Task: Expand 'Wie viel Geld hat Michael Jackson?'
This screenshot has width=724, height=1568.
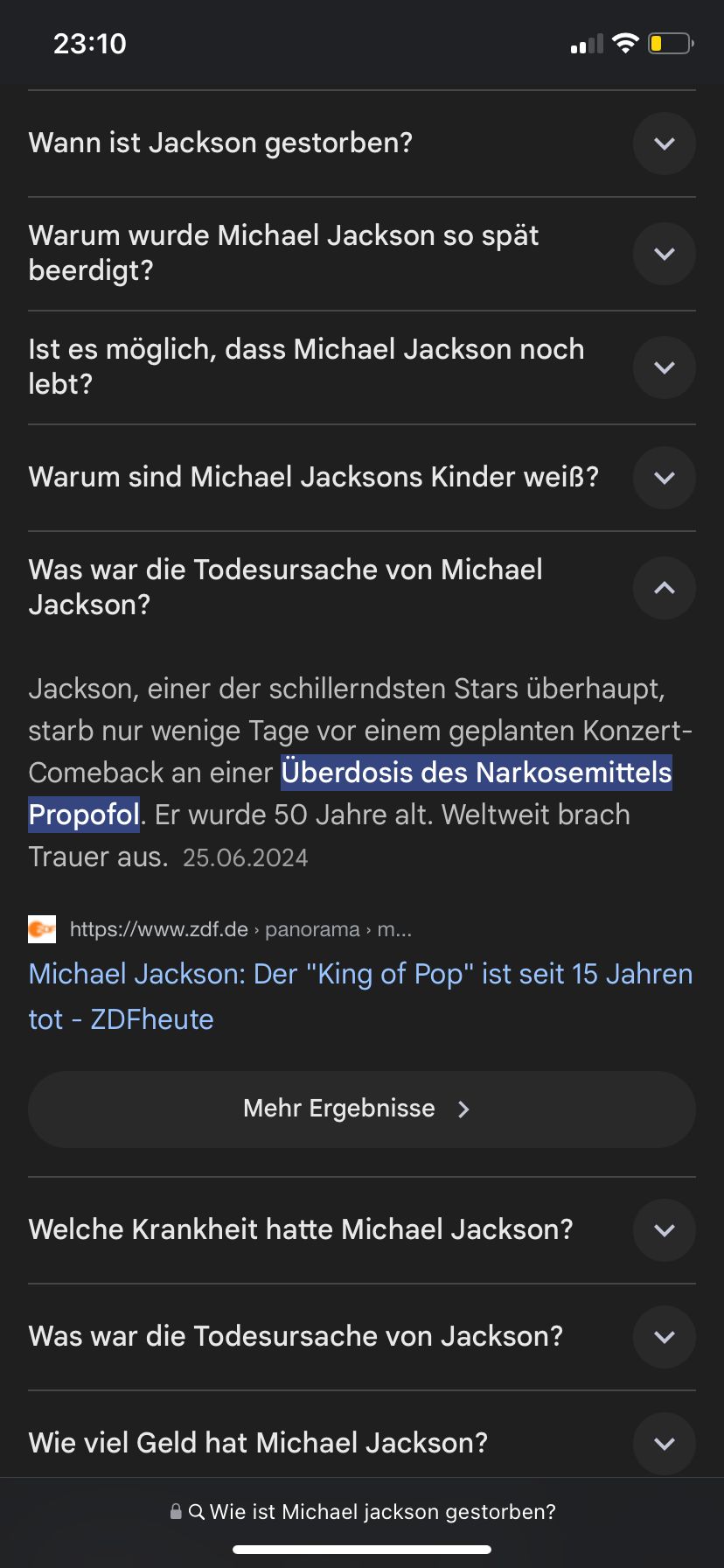Action: tap(664, 1444)
